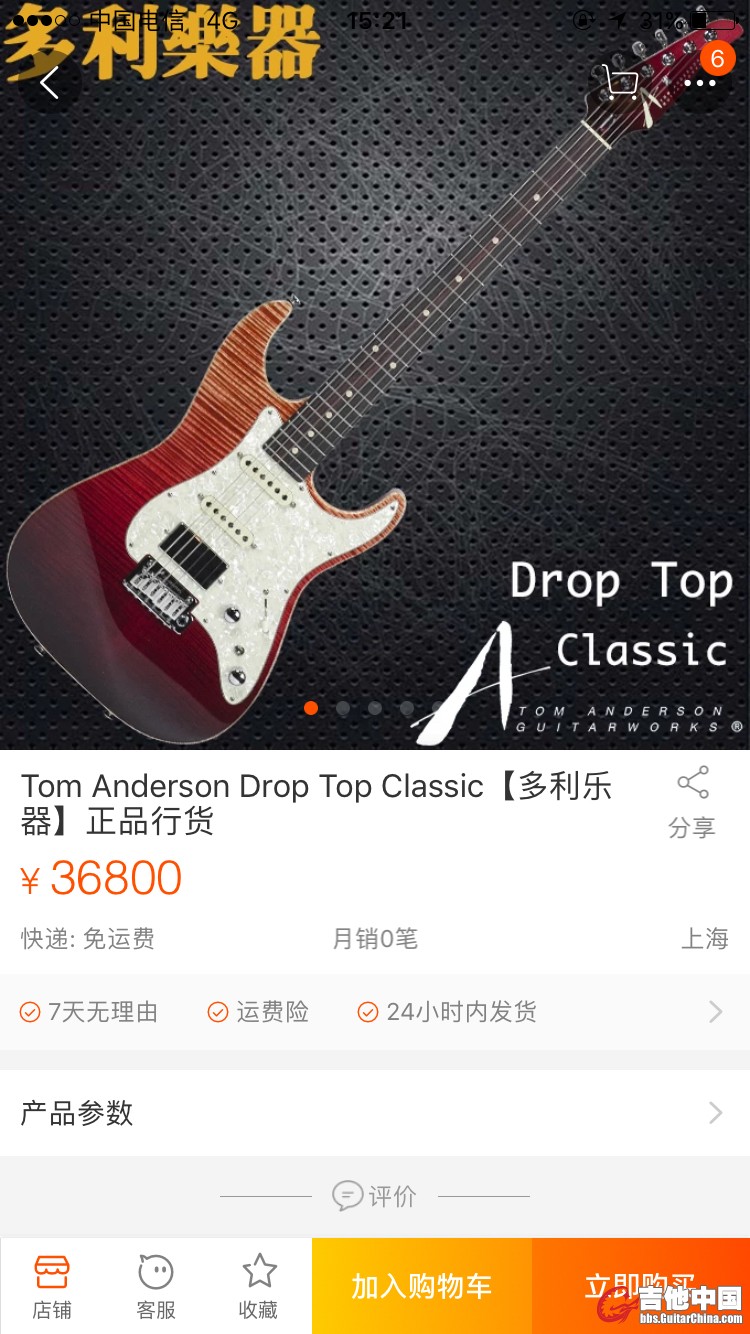
Task: Open the Drop Top Classic product image
Action: tap(374, 400)
